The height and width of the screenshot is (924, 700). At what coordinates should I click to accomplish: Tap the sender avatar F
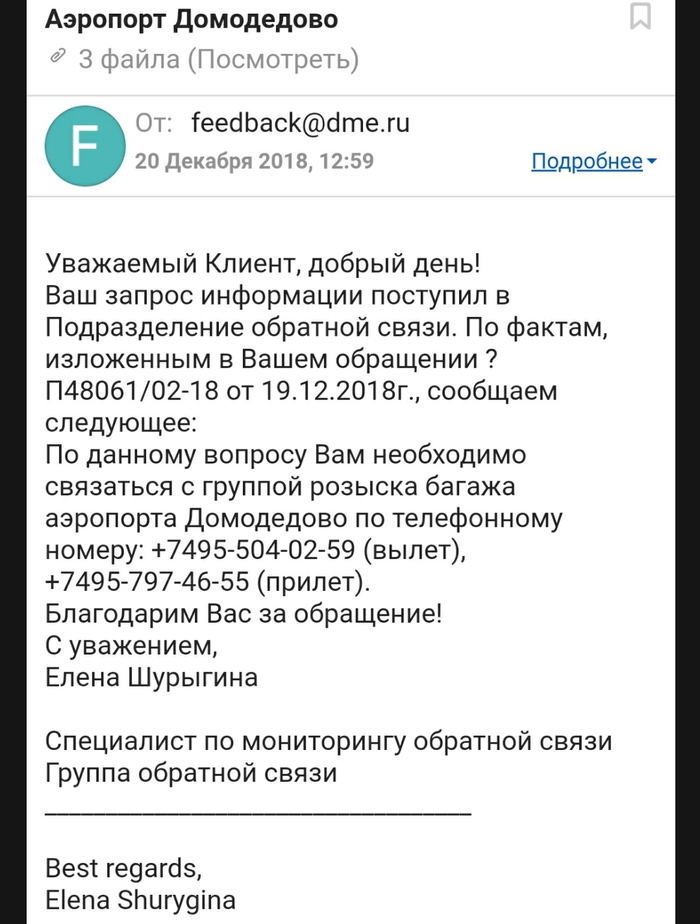pos(84,146)
